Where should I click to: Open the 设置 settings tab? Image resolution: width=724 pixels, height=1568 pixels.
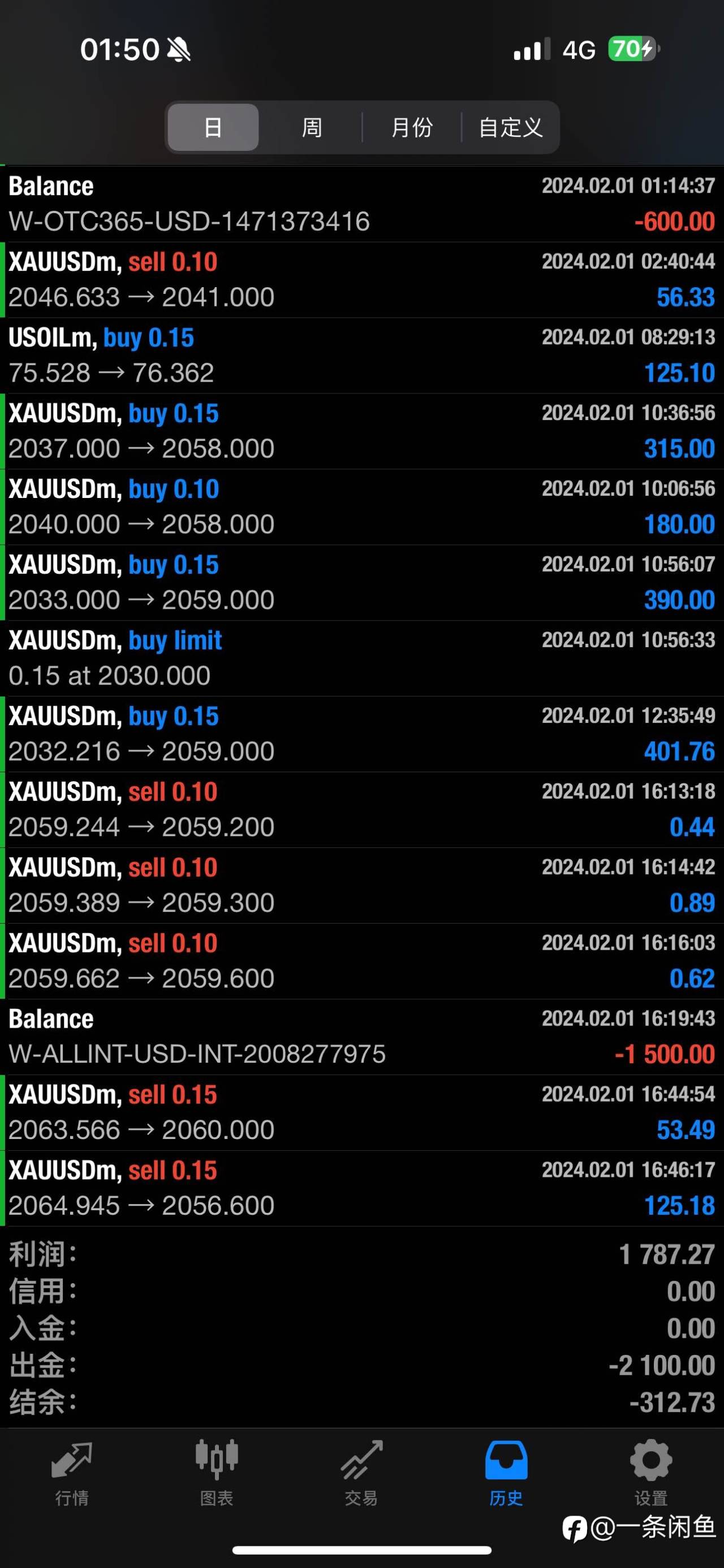tap(651, 1473)
